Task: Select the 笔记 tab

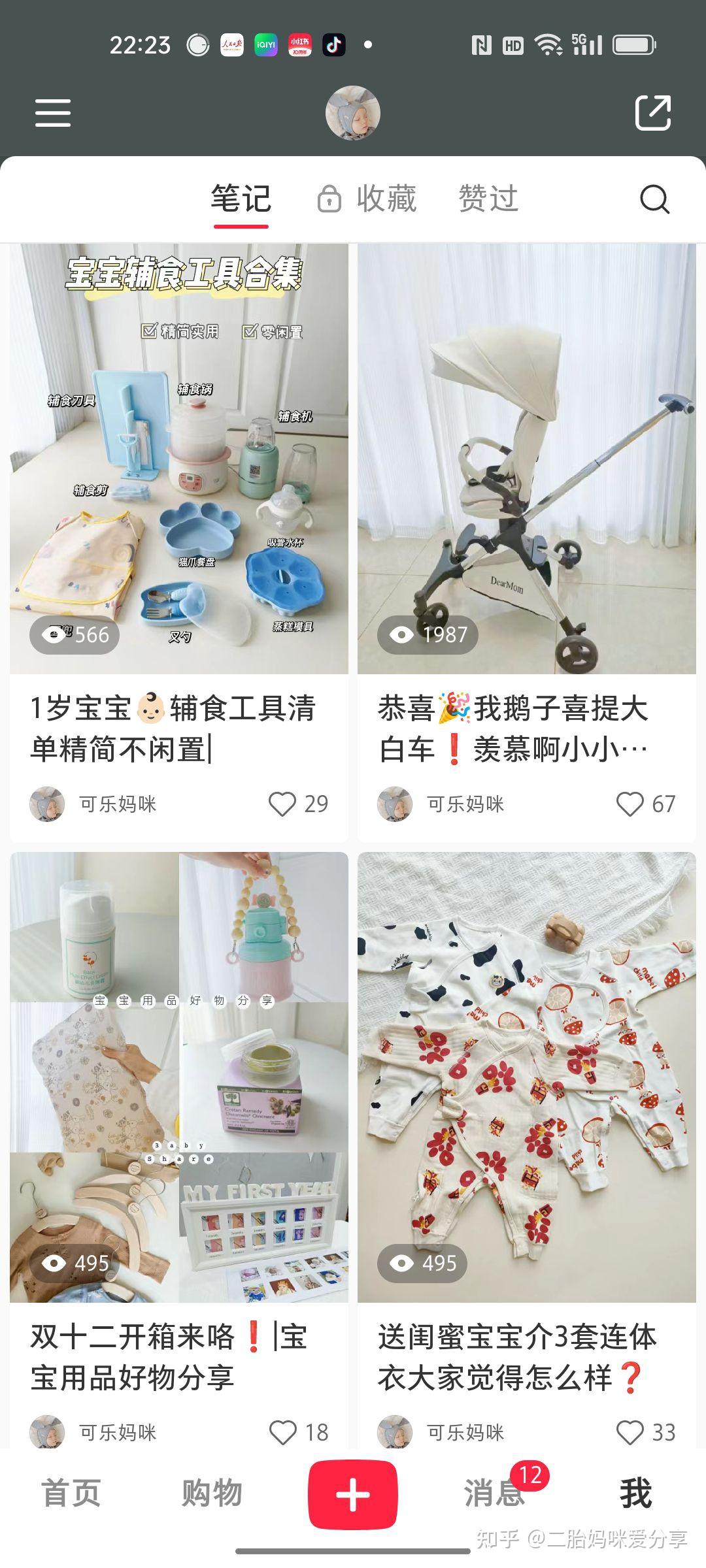Action: coord(241,199)
